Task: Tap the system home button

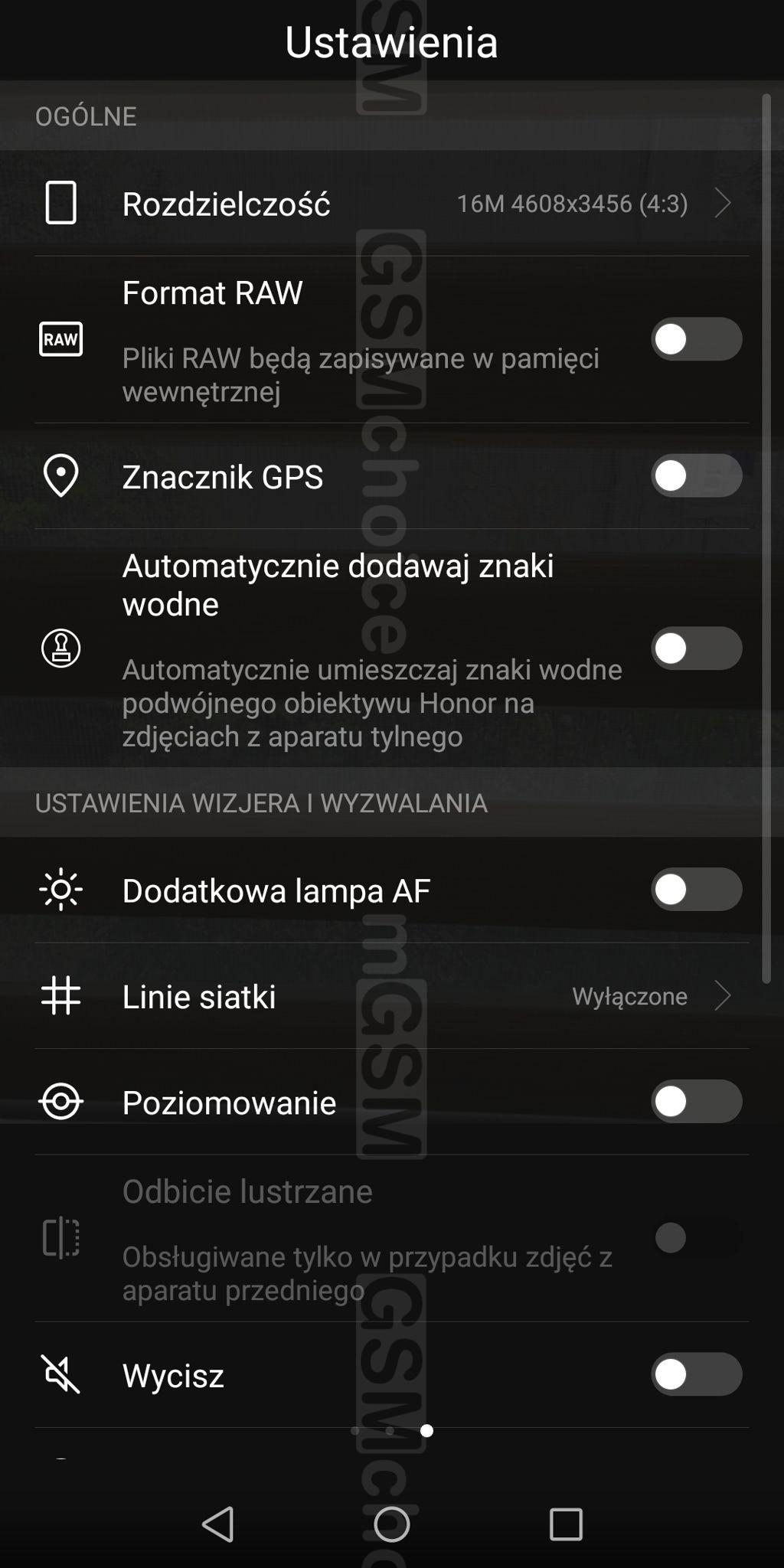Action: (391, 1524)
